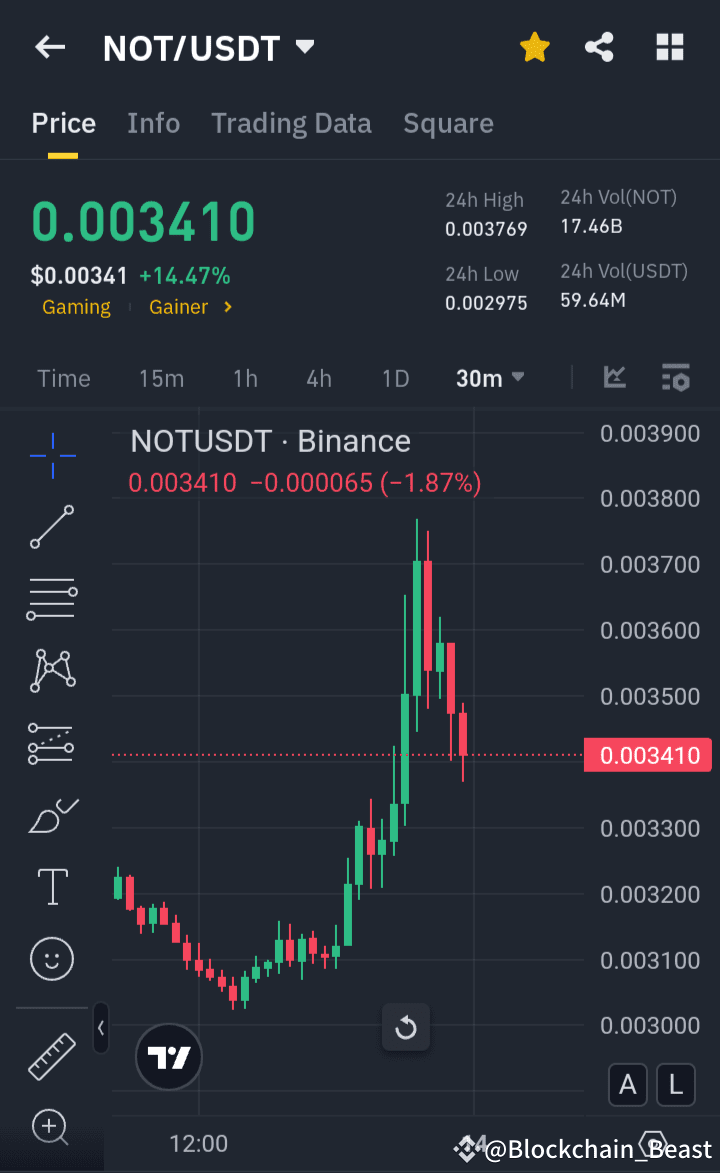Select the trend line drawing tool
Viewport: 720px width, 1173px height.
tap(51, 527)
